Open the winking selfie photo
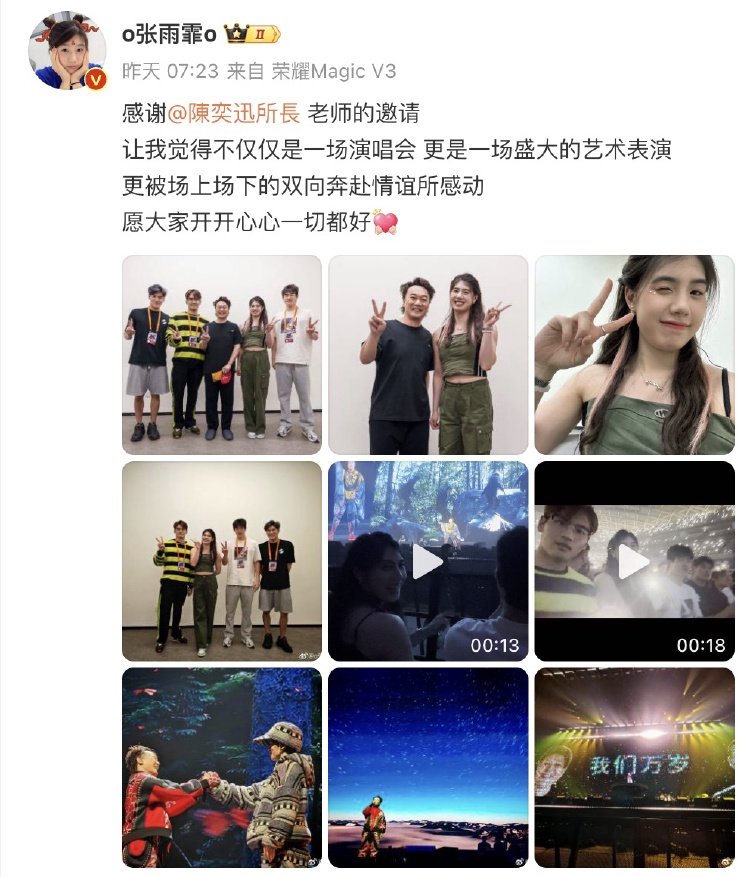Viewport: 750px width, 877px height. click(634, 355)
